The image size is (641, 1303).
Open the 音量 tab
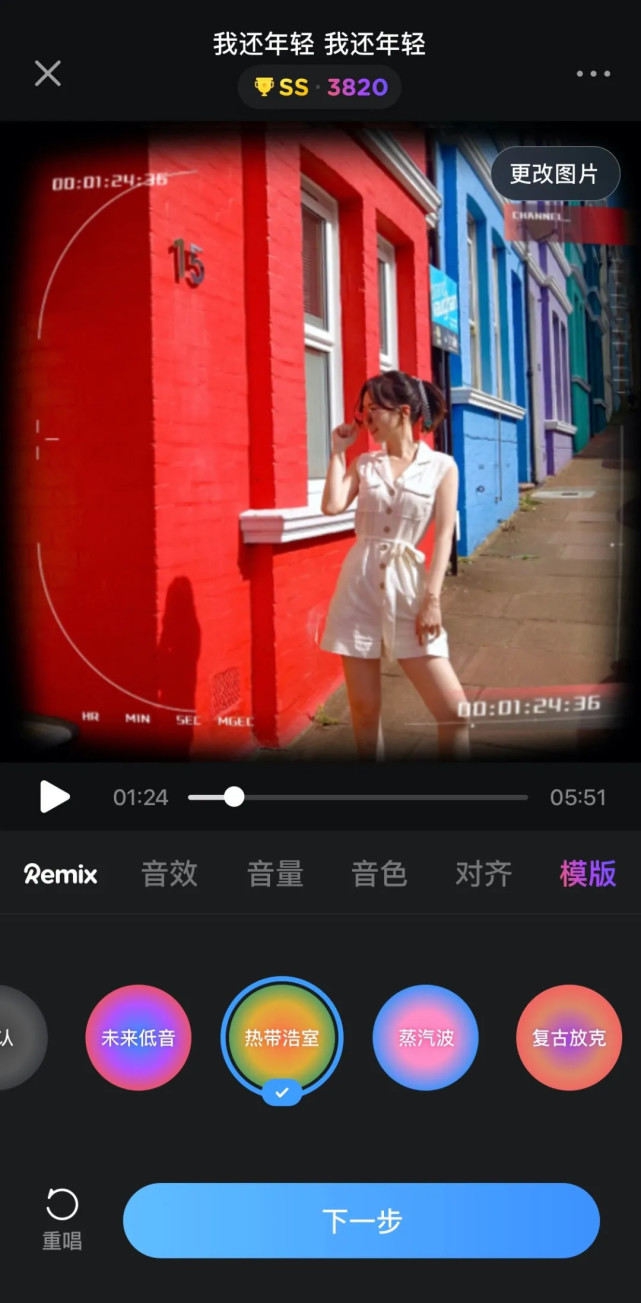[275, 874]
